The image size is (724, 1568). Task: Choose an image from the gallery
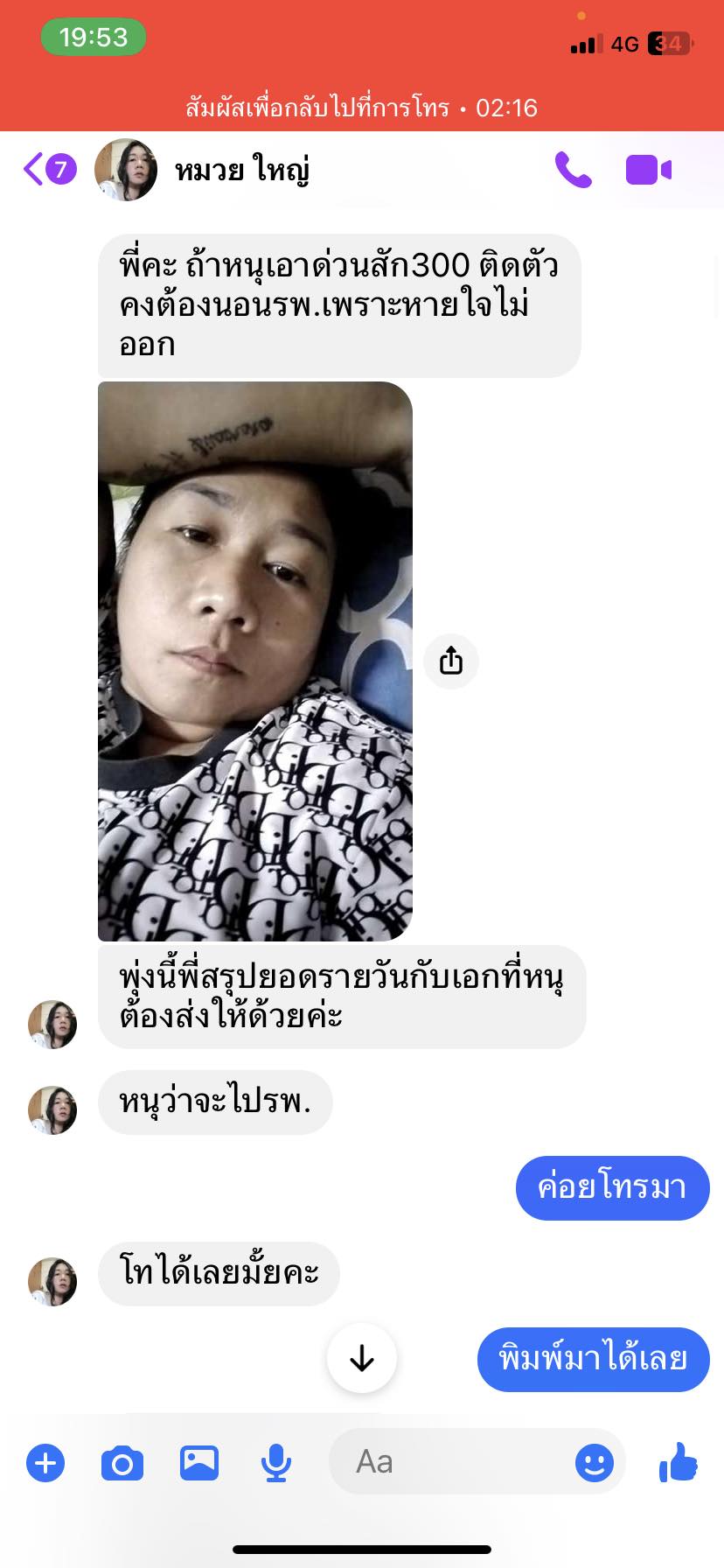[199, 1463]
